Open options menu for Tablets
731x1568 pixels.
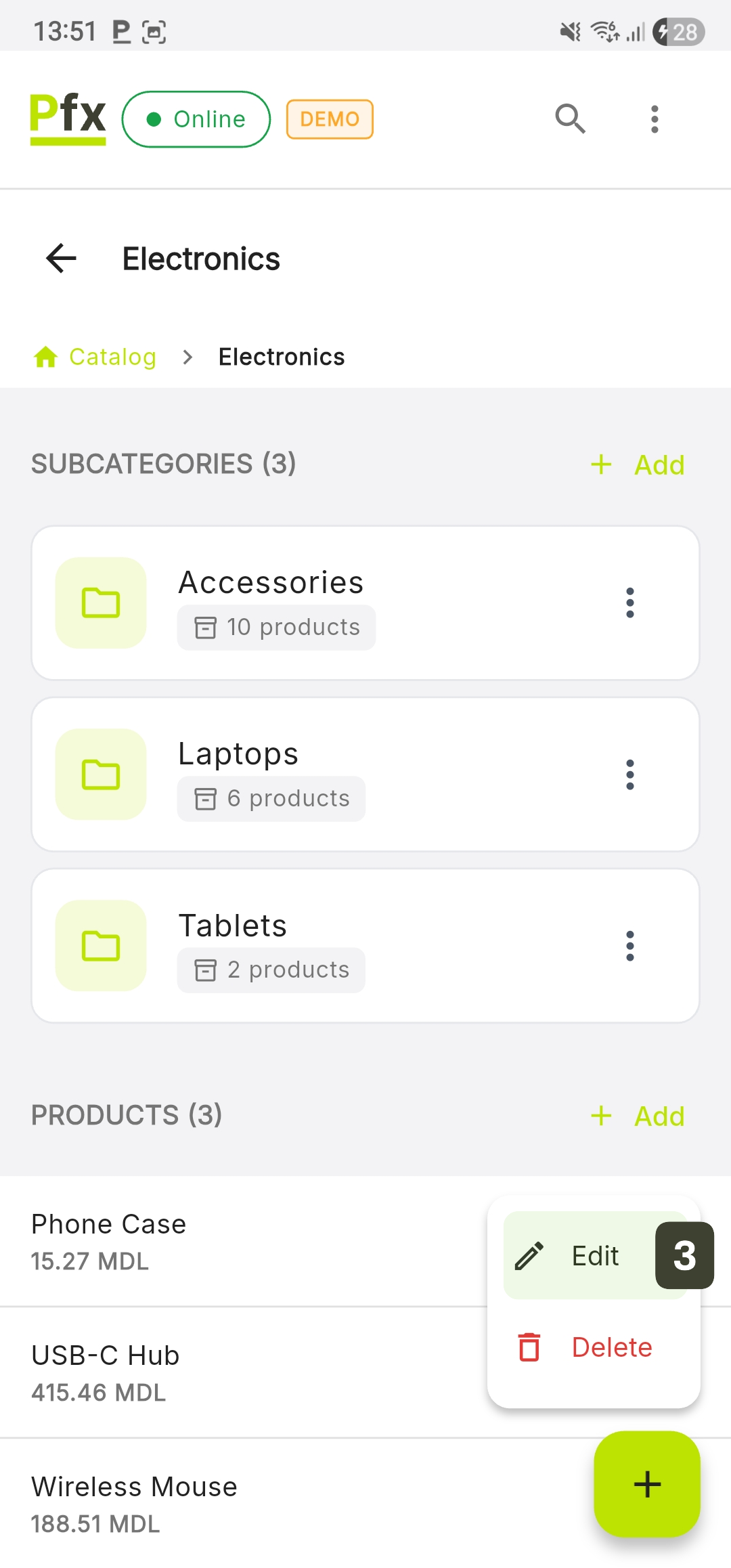tap(629, 946)
